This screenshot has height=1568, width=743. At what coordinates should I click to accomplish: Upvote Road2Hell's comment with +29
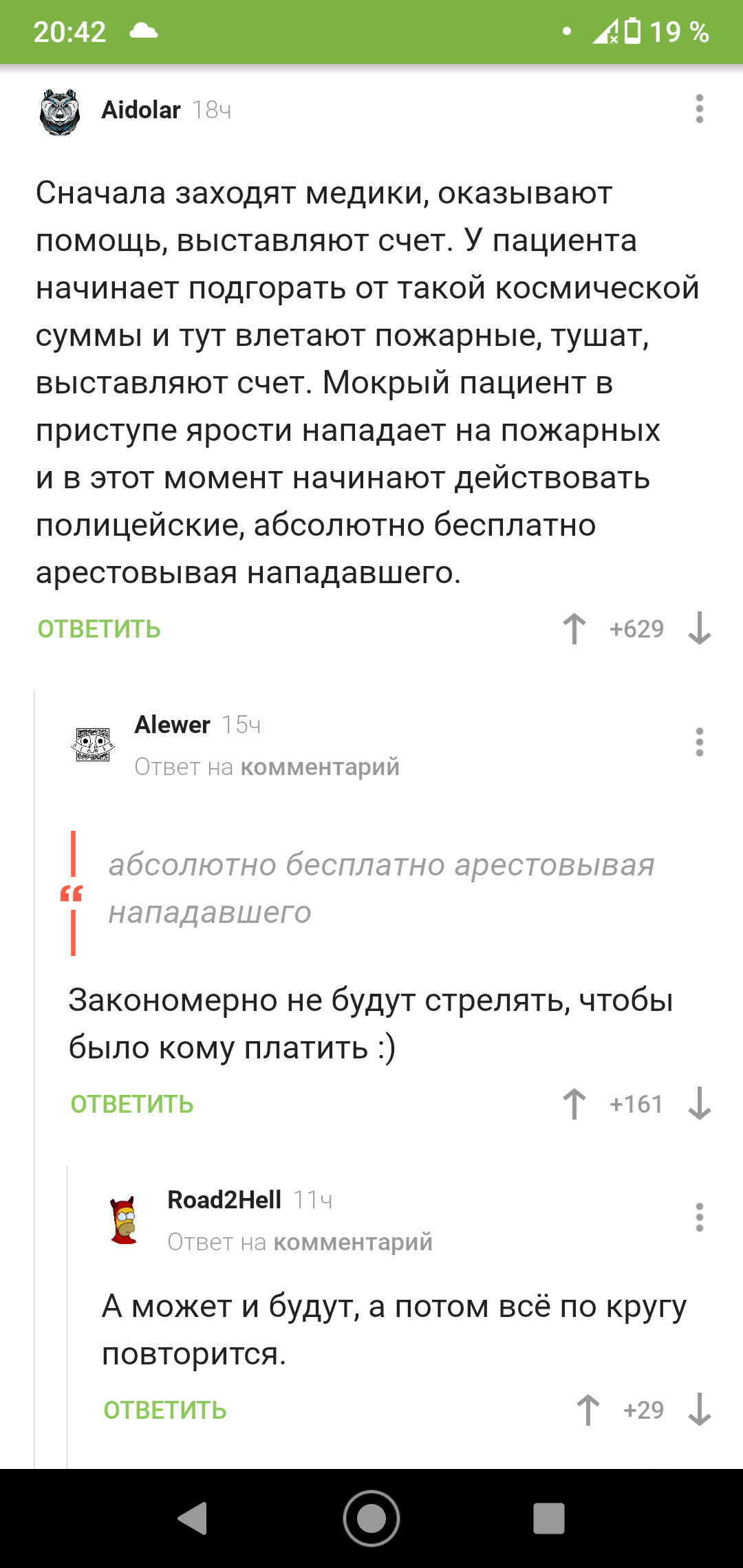588,1410
